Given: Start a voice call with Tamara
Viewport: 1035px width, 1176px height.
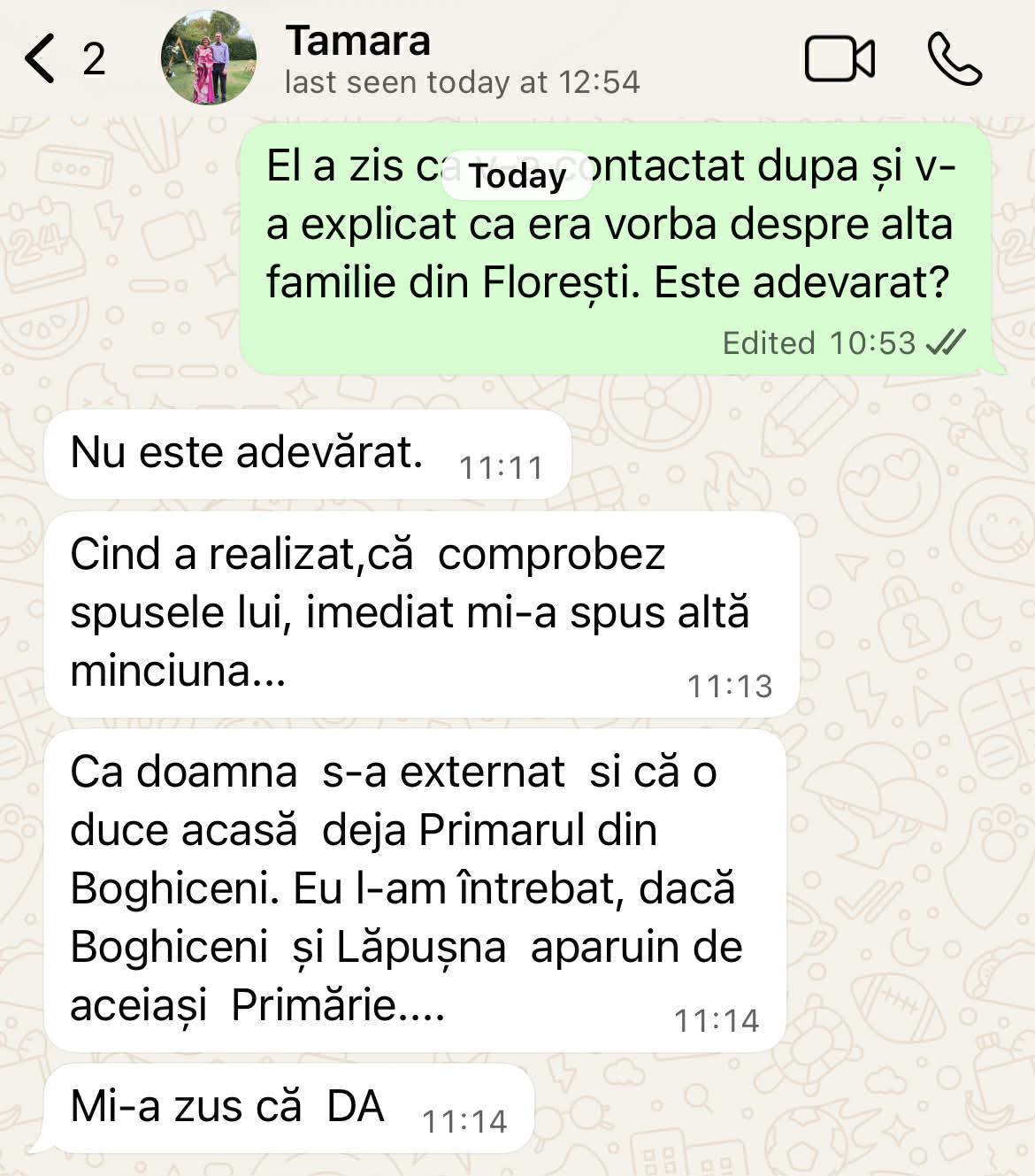Looking at the screenshot, I should coord(954,59).
